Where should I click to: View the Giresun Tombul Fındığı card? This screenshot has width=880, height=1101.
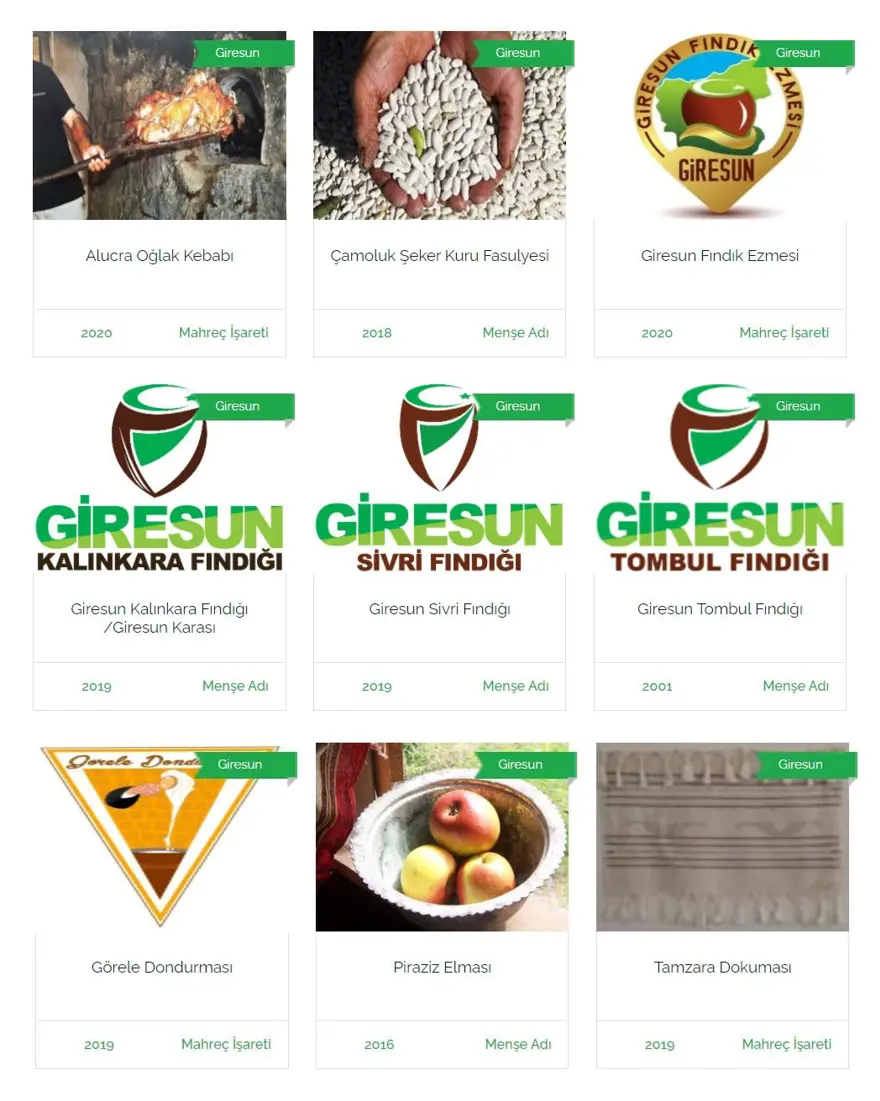coord(720,609)
